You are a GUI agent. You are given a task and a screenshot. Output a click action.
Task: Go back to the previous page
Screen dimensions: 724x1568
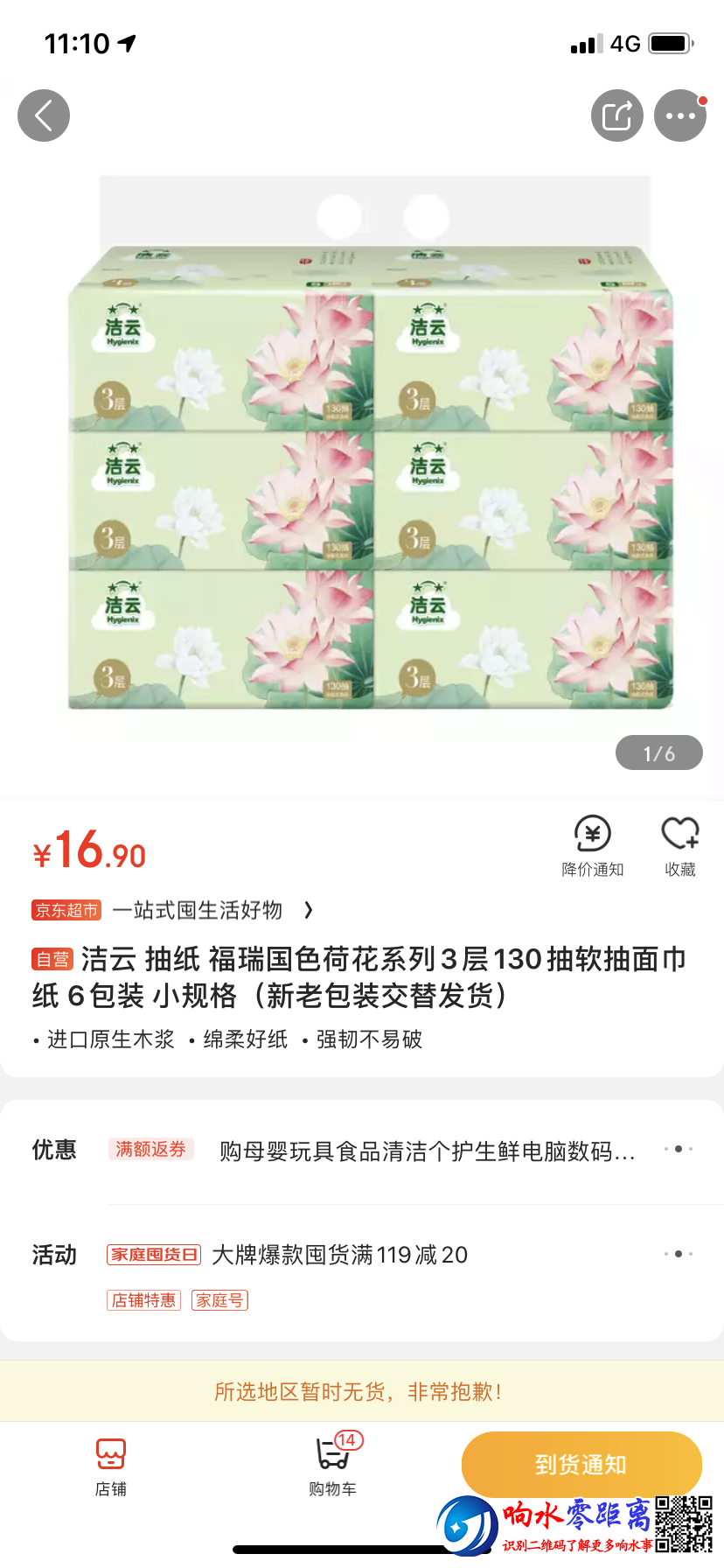[44, 115]
